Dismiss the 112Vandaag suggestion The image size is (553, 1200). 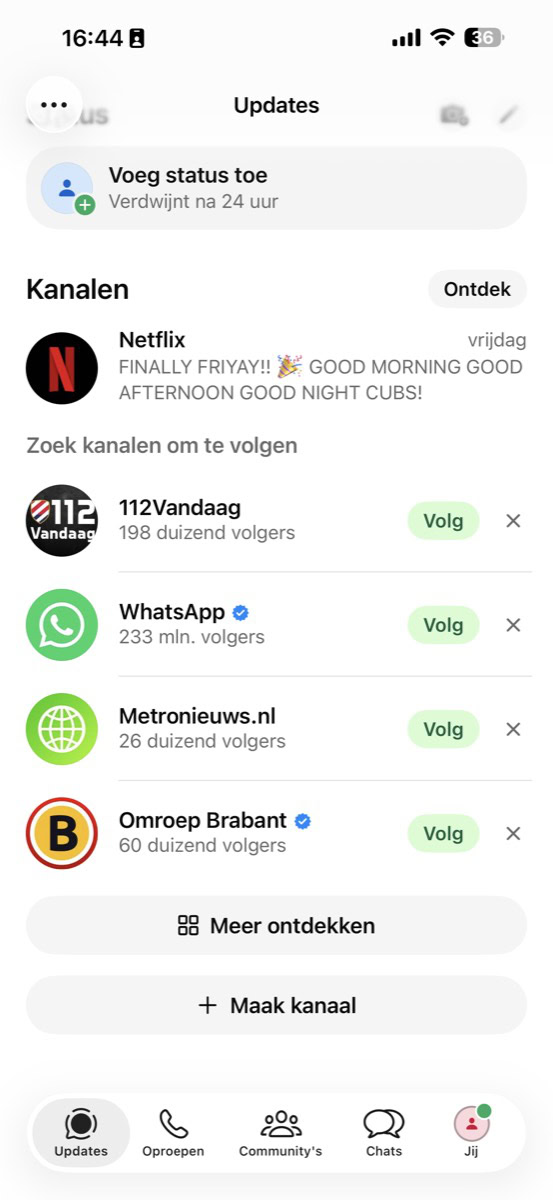coord(513,520)
